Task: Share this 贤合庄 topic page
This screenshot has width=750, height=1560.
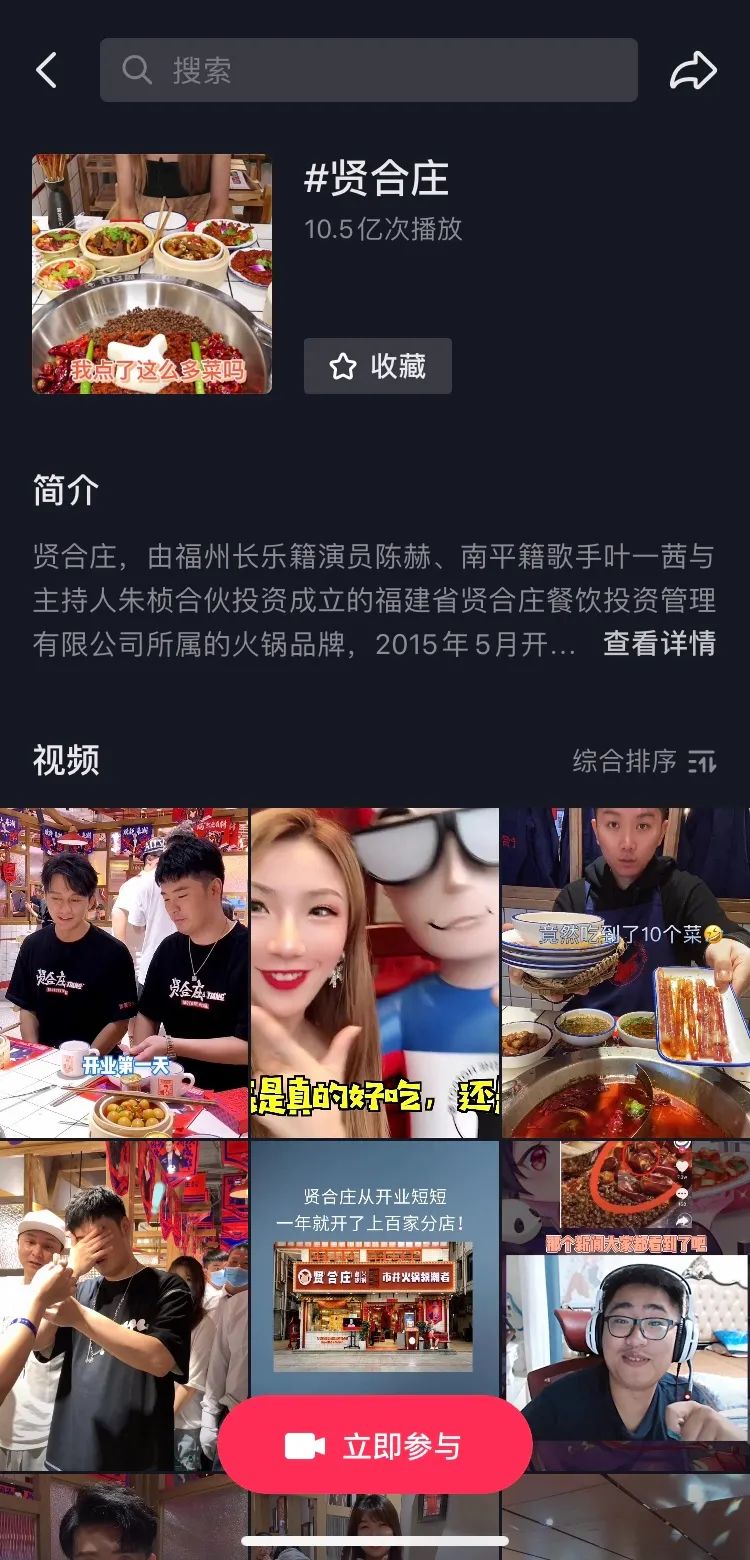Action: (692, 70)
